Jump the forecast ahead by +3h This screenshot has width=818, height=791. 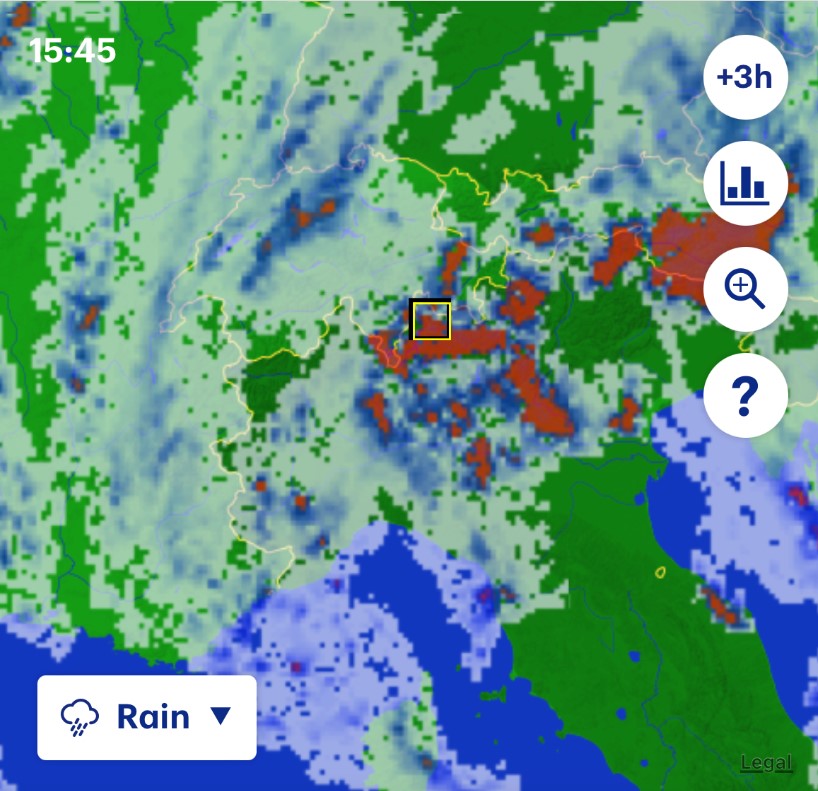745,78
